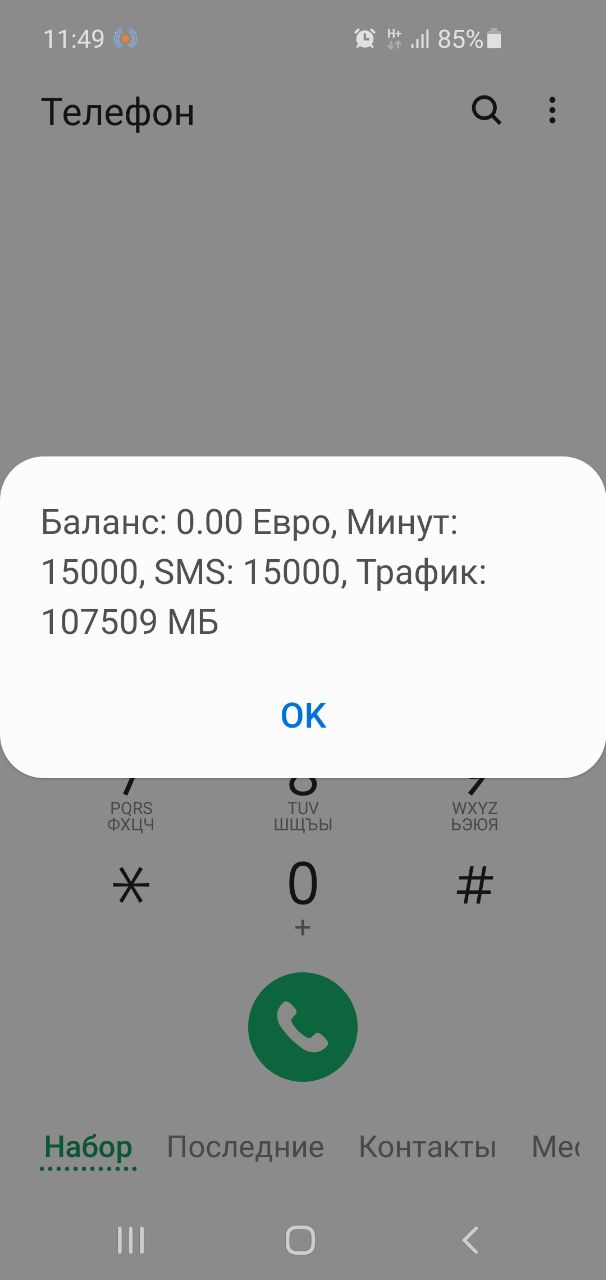Viewport: 606px width, 1280px height.
Task: Open recent apps from the navigation bar
Action: tap(131, 1240)
